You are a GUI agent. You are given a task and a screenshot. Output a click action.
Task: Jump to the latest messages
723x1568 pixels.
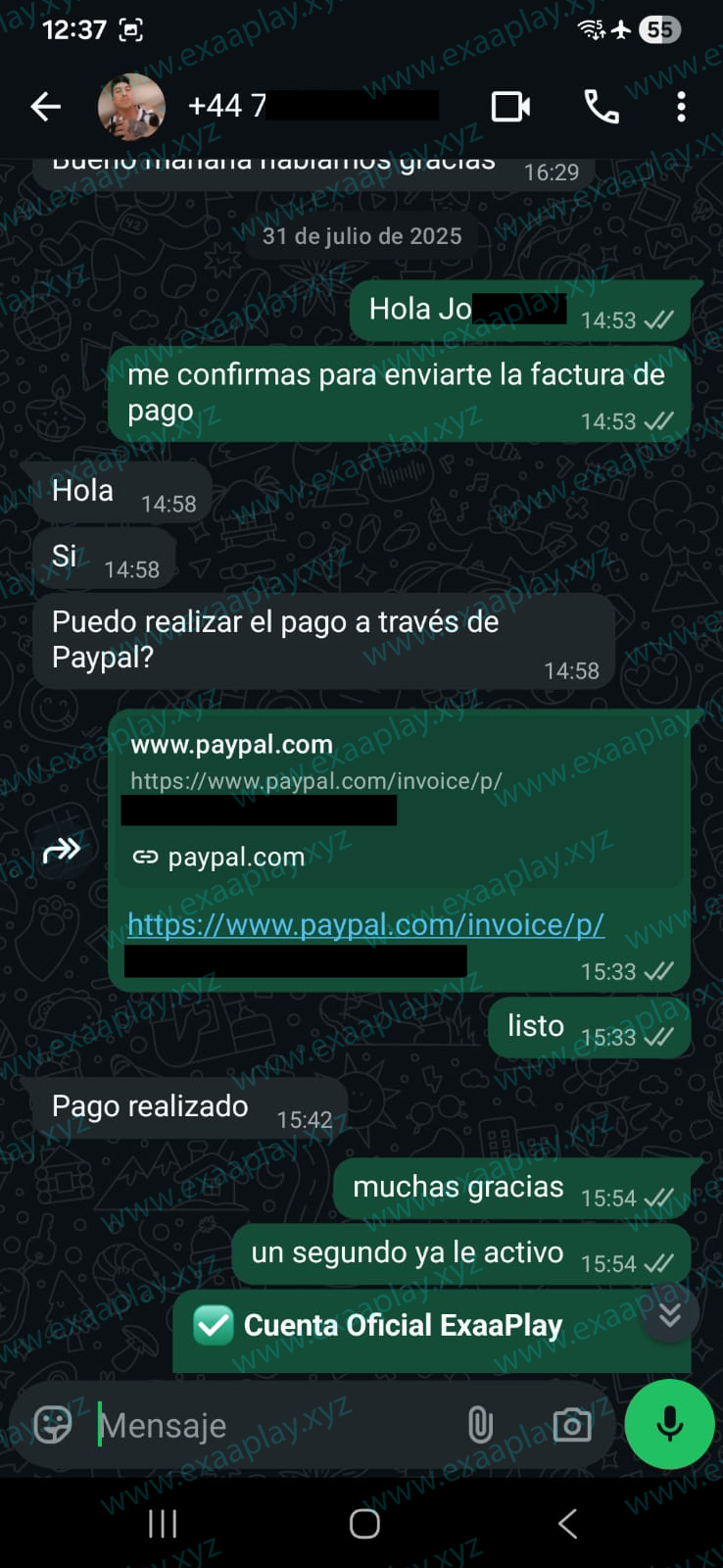tap(670, 1314)
